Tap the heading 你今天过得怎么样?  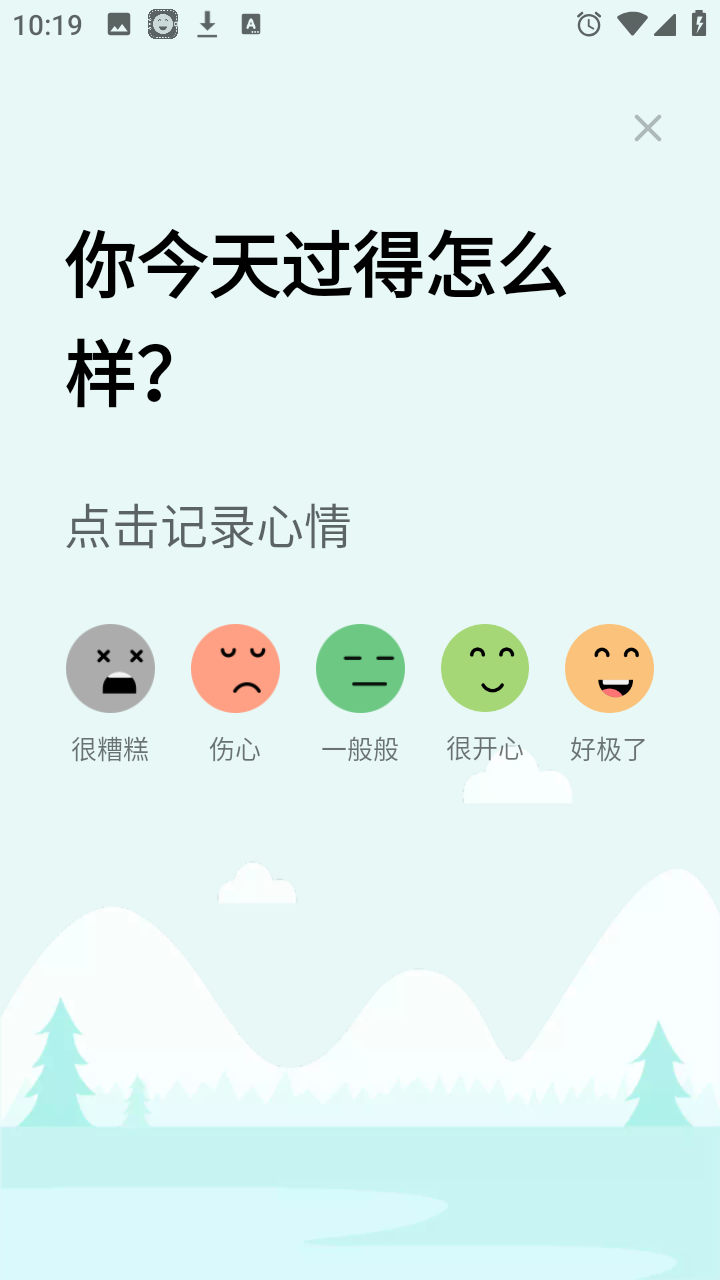click(x=316, y=310)
